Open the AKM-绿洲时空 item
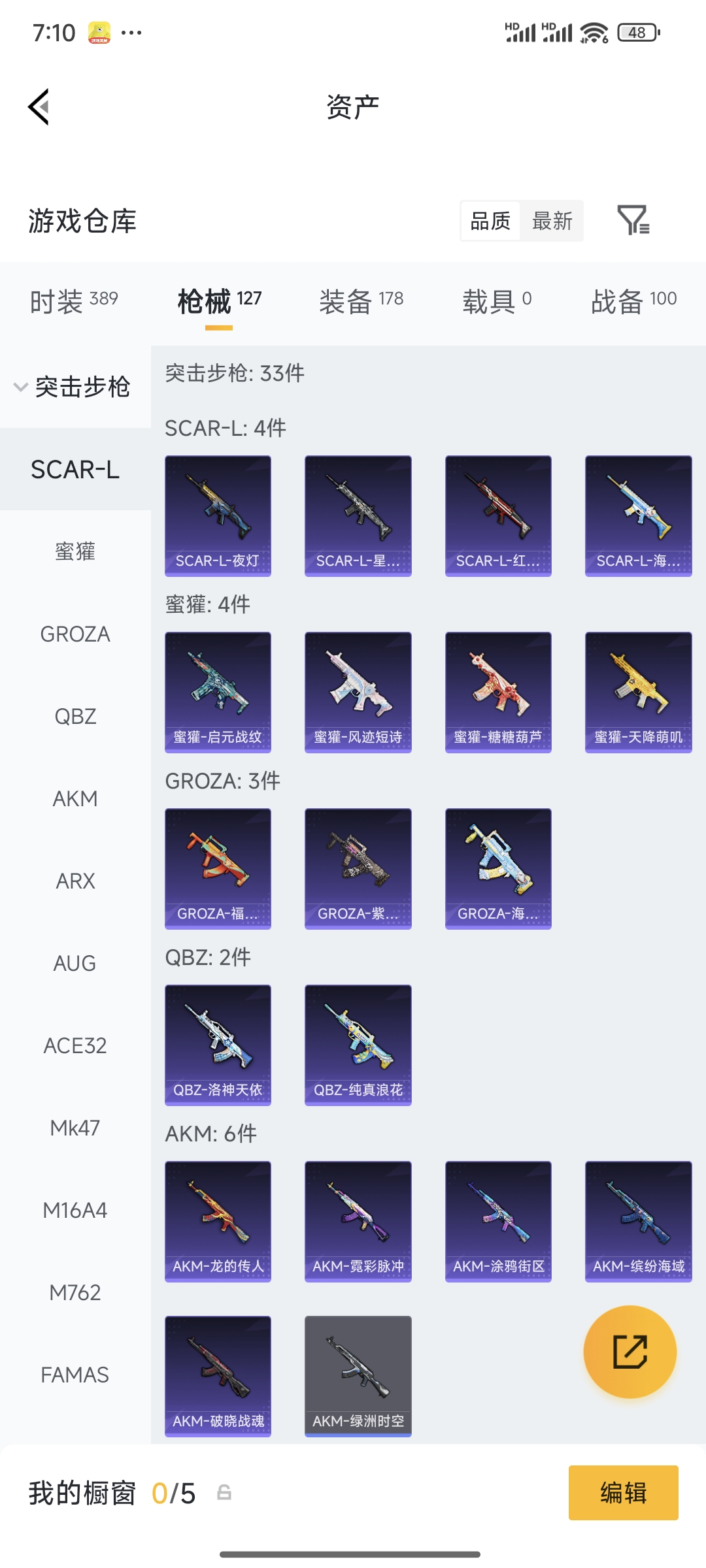 tap(358, 1376)
